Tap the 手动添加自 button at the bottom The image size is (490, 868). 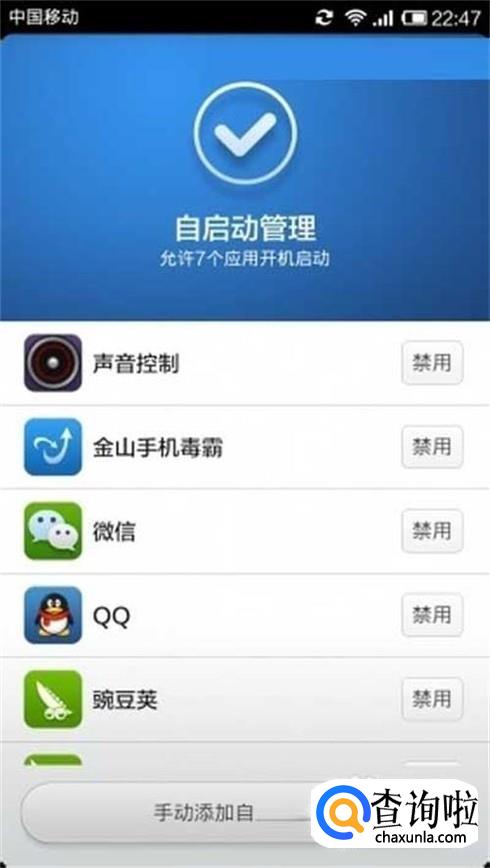point(204,813)
